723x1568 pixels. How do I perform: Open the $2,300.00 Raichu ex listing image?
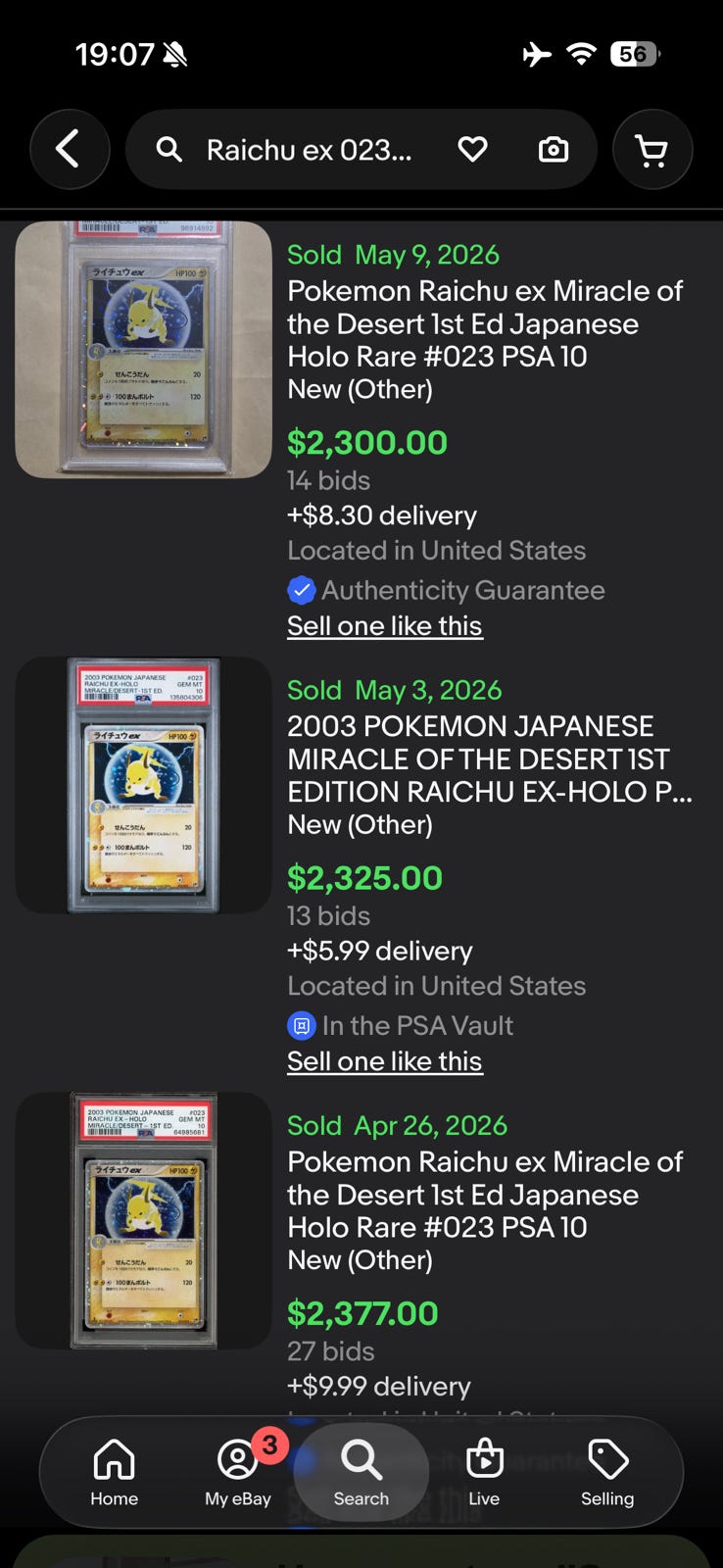143,350
